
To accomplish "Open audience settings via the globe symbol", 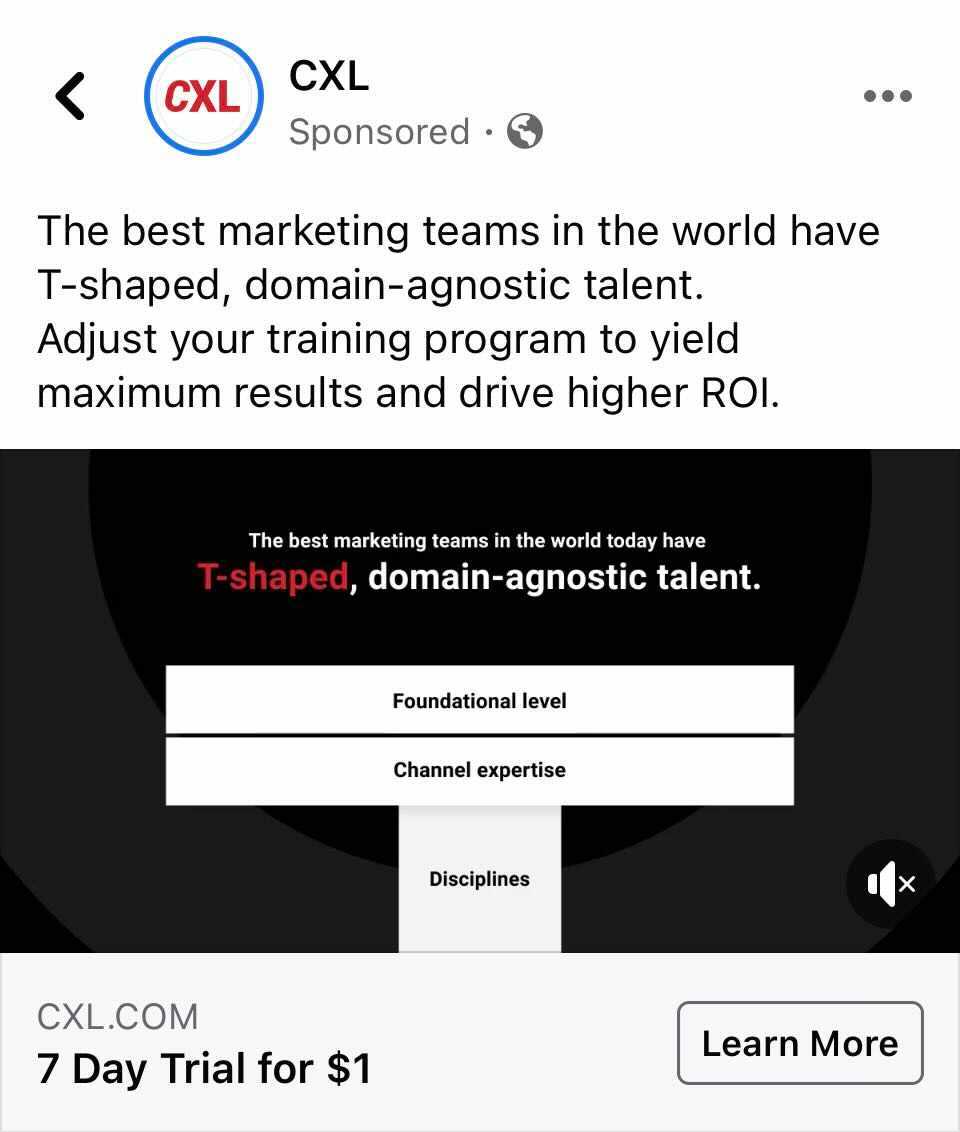I will [x=525, y=131].
